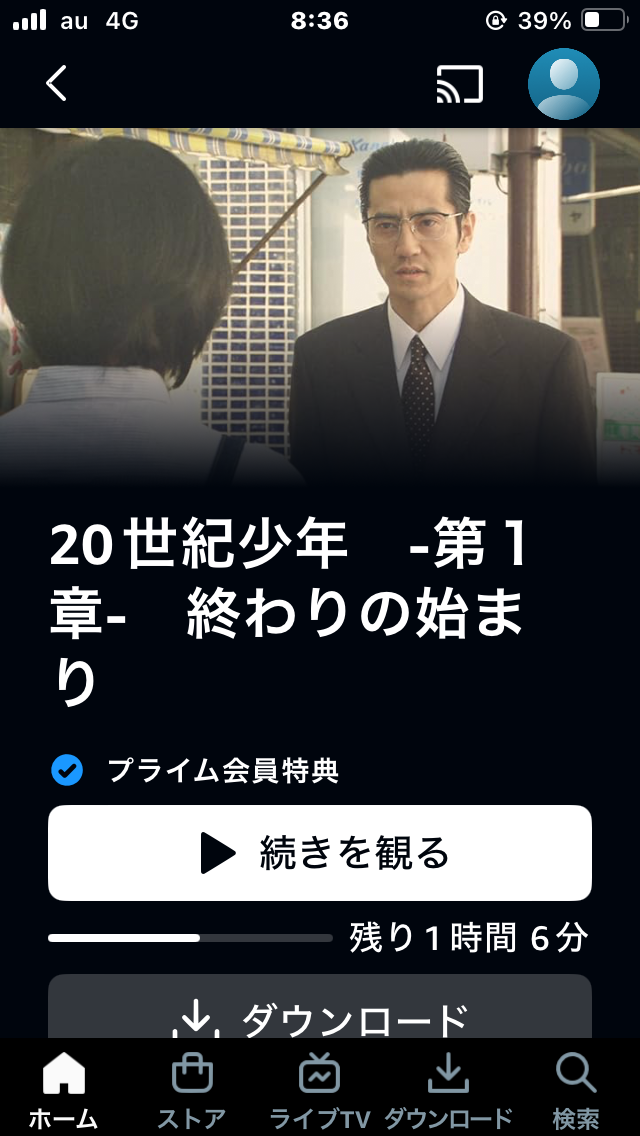The width and height of the screenshot is (640, 1136).
Task: Switch to the ライブTV tab
Action: [x=320, y=1090]
